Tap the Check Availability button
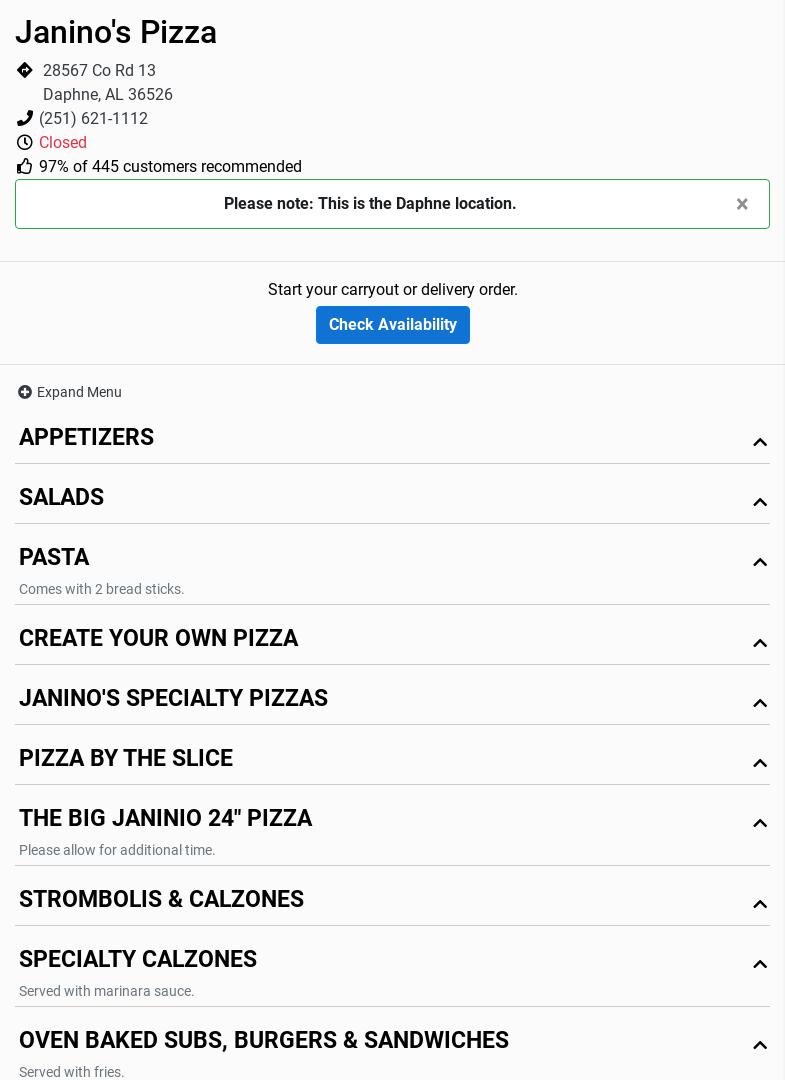Screen dimensions: 785x1080 tap(392, 325)
